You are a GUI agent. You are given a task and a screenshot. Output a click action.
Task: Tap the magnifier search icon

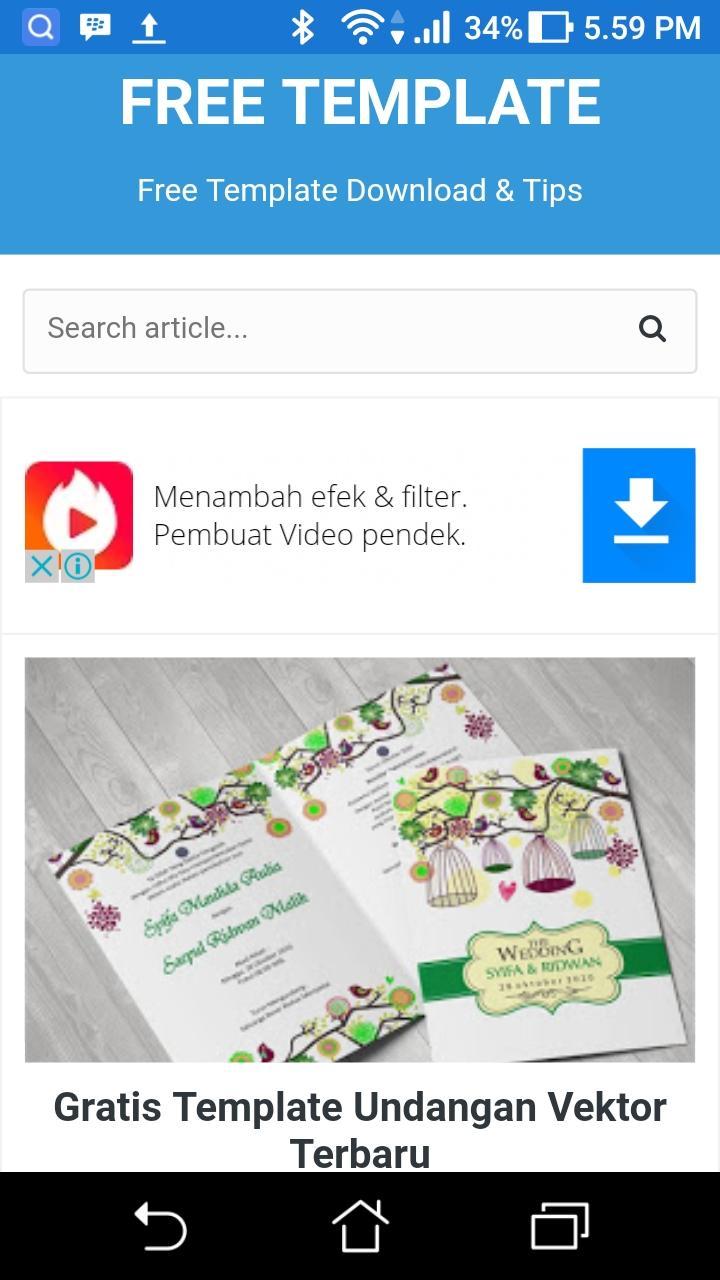tap(652, 329)
